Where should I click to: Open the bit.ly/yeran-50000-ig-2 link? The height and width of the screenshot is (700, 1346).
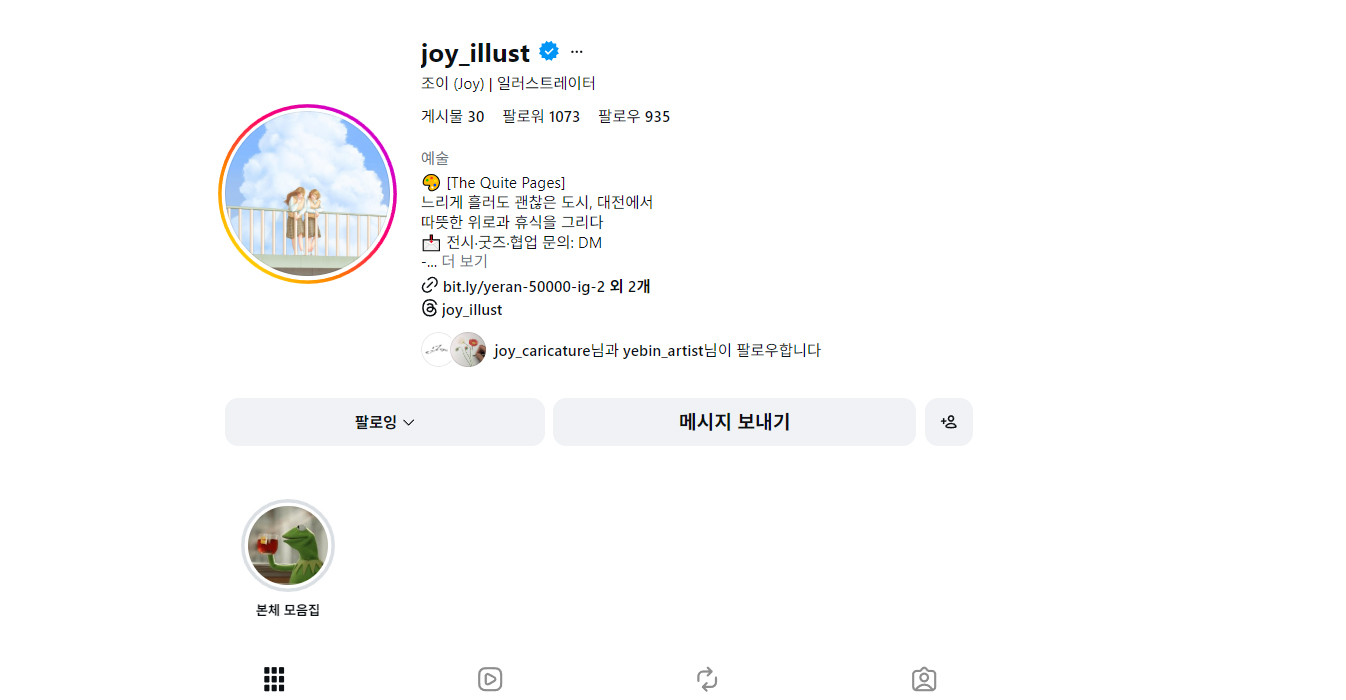[x=523, y=286]
